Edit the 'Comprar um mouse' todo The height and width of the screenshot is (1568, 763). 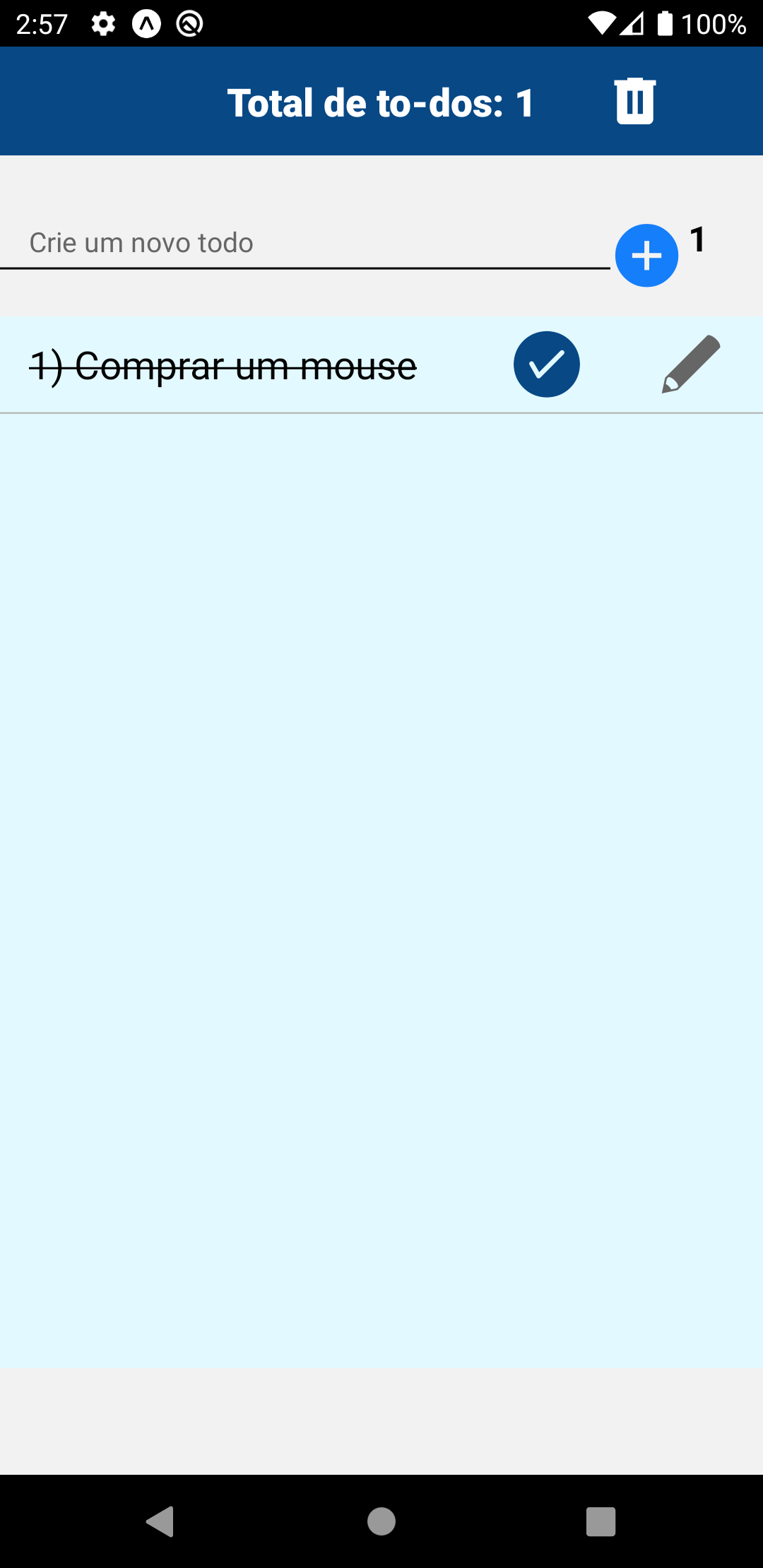pyautogui.click(x=691, y=364)
